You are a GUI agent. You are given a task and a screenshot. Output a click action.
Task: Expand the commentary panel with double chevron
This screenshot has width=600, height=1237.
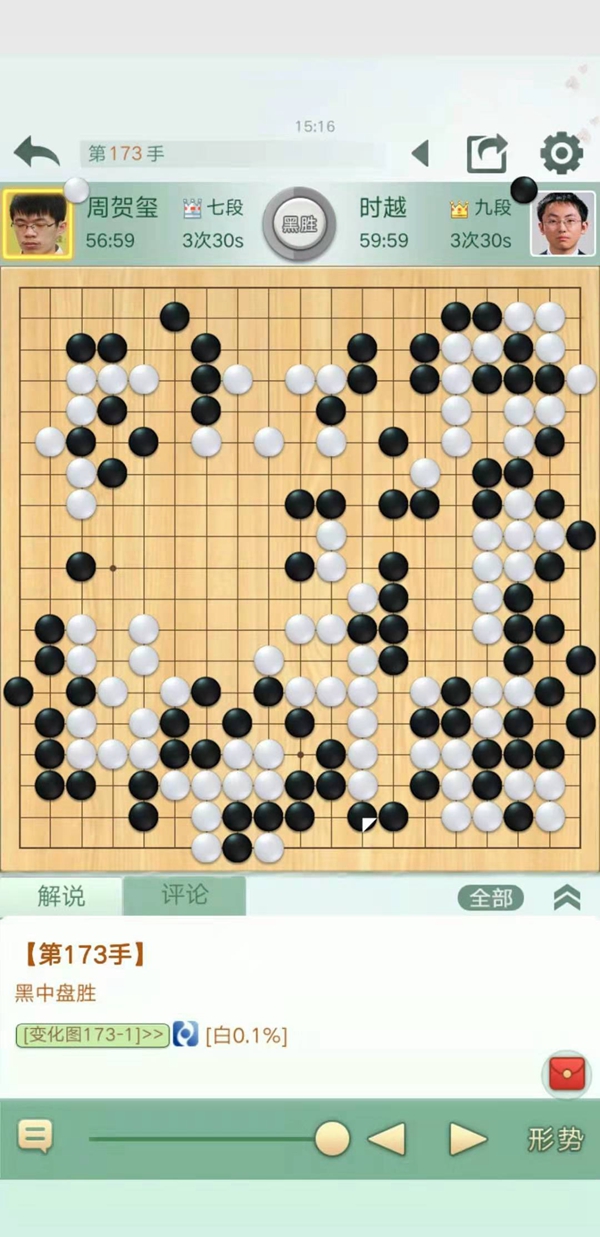coord(566,898)
